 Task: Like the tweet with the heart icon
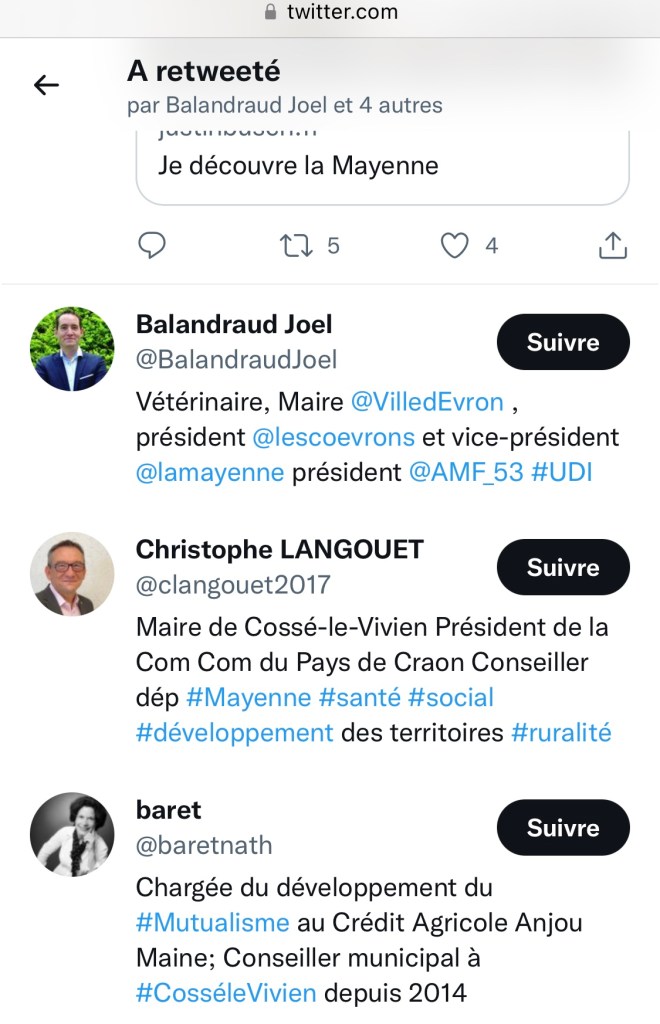[x=455, y=245]
